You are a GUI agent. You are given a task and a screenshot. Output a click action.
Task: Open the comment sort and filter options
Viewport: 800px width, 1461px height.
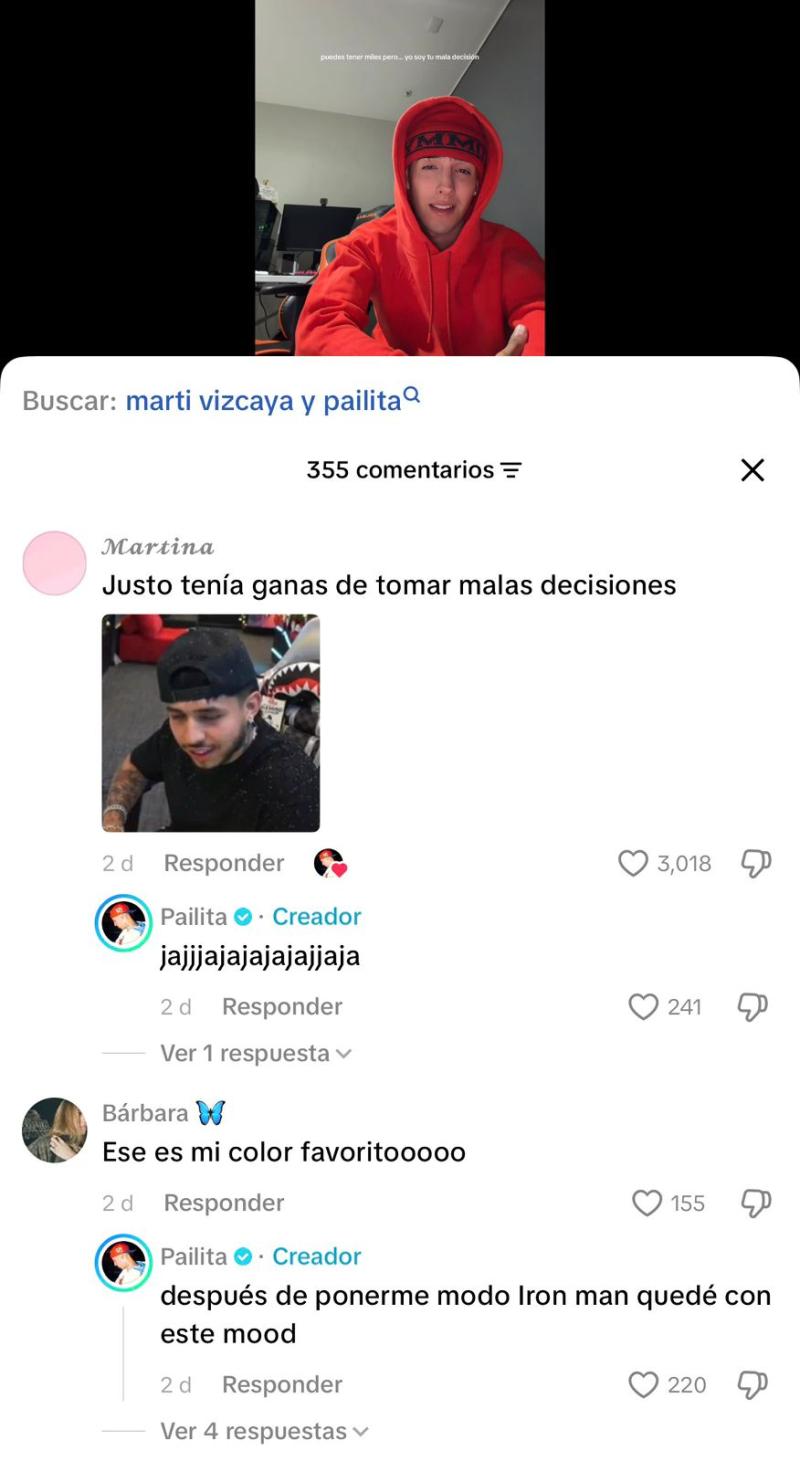pos(510,470)
